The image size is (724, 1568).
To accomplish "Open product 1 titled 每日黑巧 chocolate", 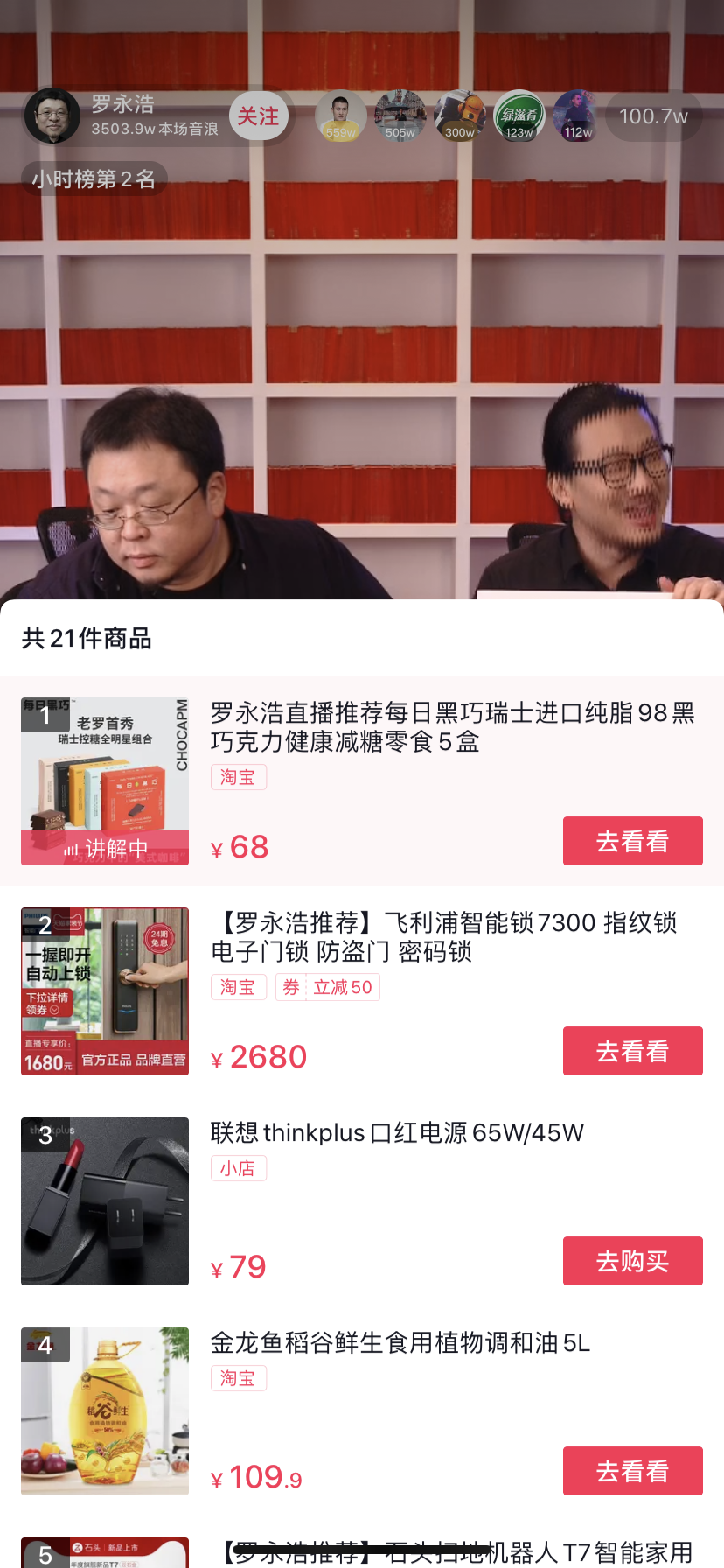I will (104, 780).
